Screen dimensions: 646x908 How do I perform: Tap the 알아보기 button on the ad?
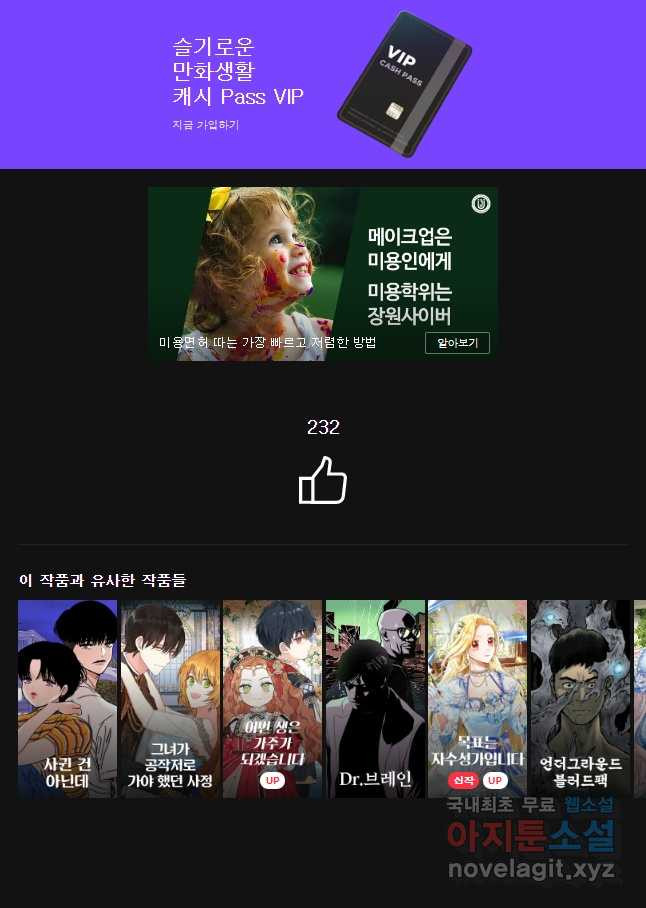tap(457, 343)
